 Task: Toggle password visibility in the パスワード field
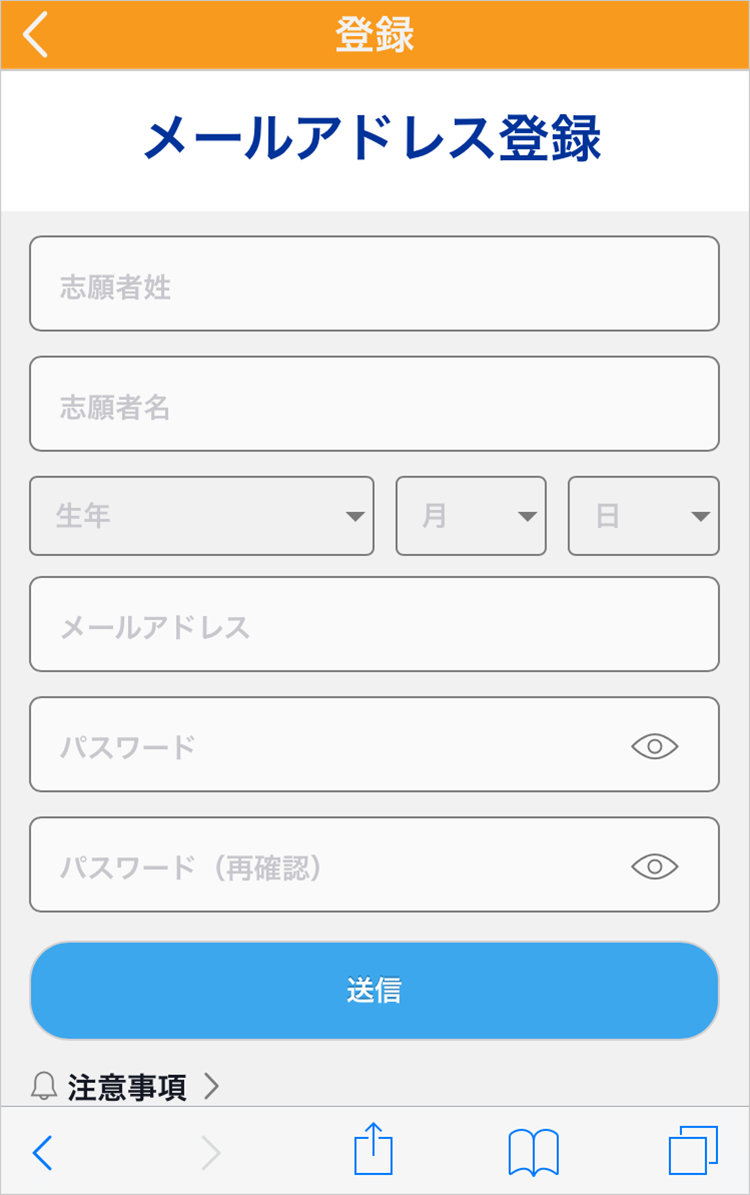[x=655, y=744]
